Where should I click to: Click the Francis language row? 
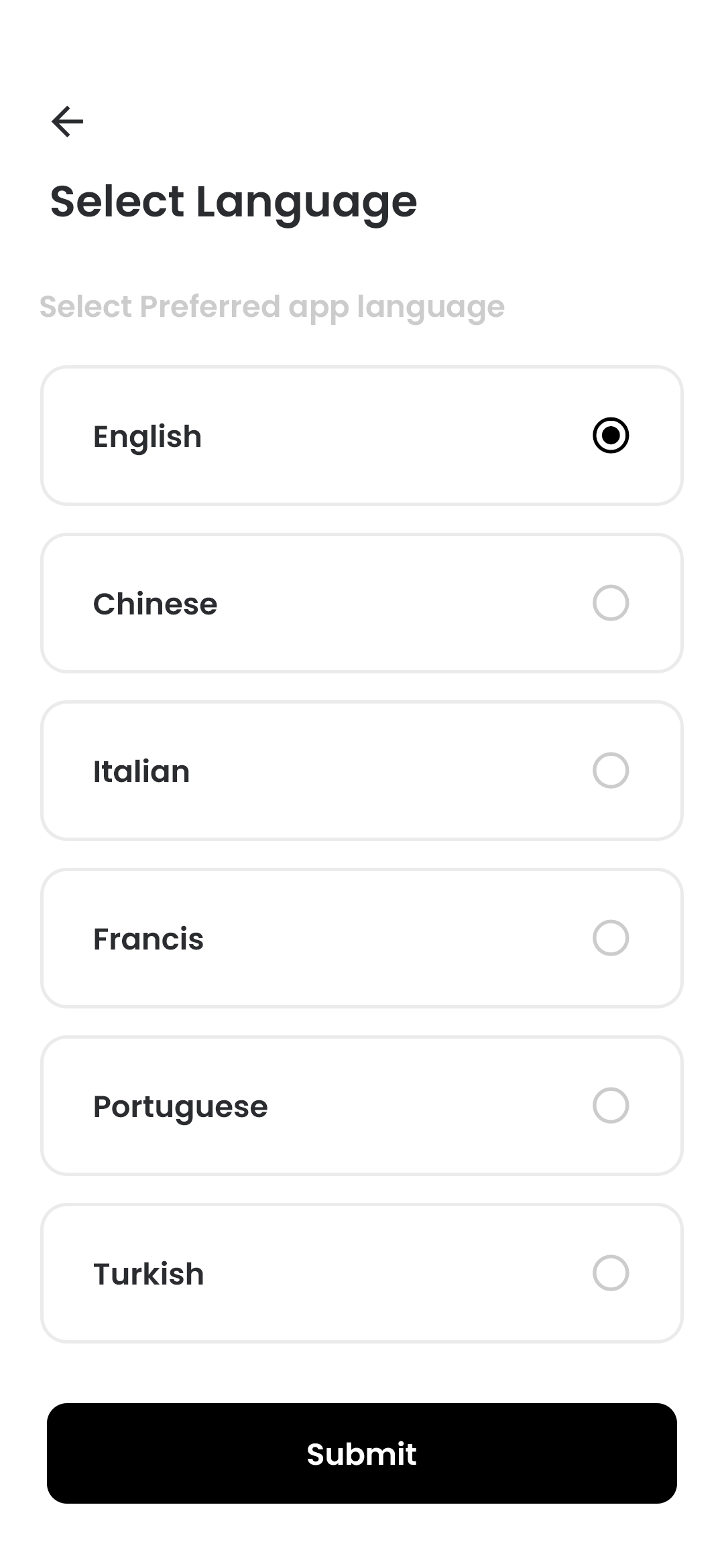362,938
